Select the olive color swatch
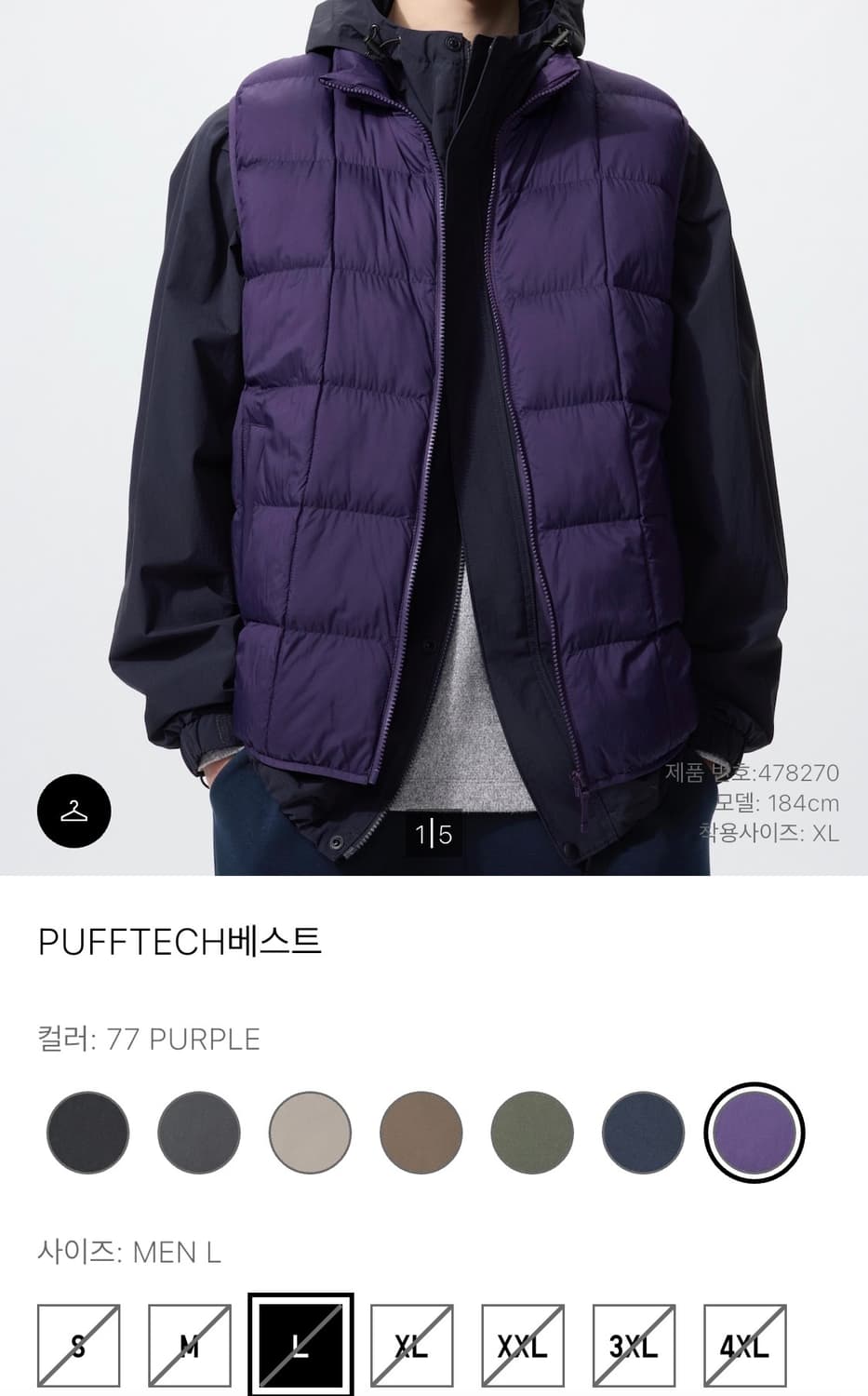Viewport: 868px width, 1396px height. coord(532,1134)
